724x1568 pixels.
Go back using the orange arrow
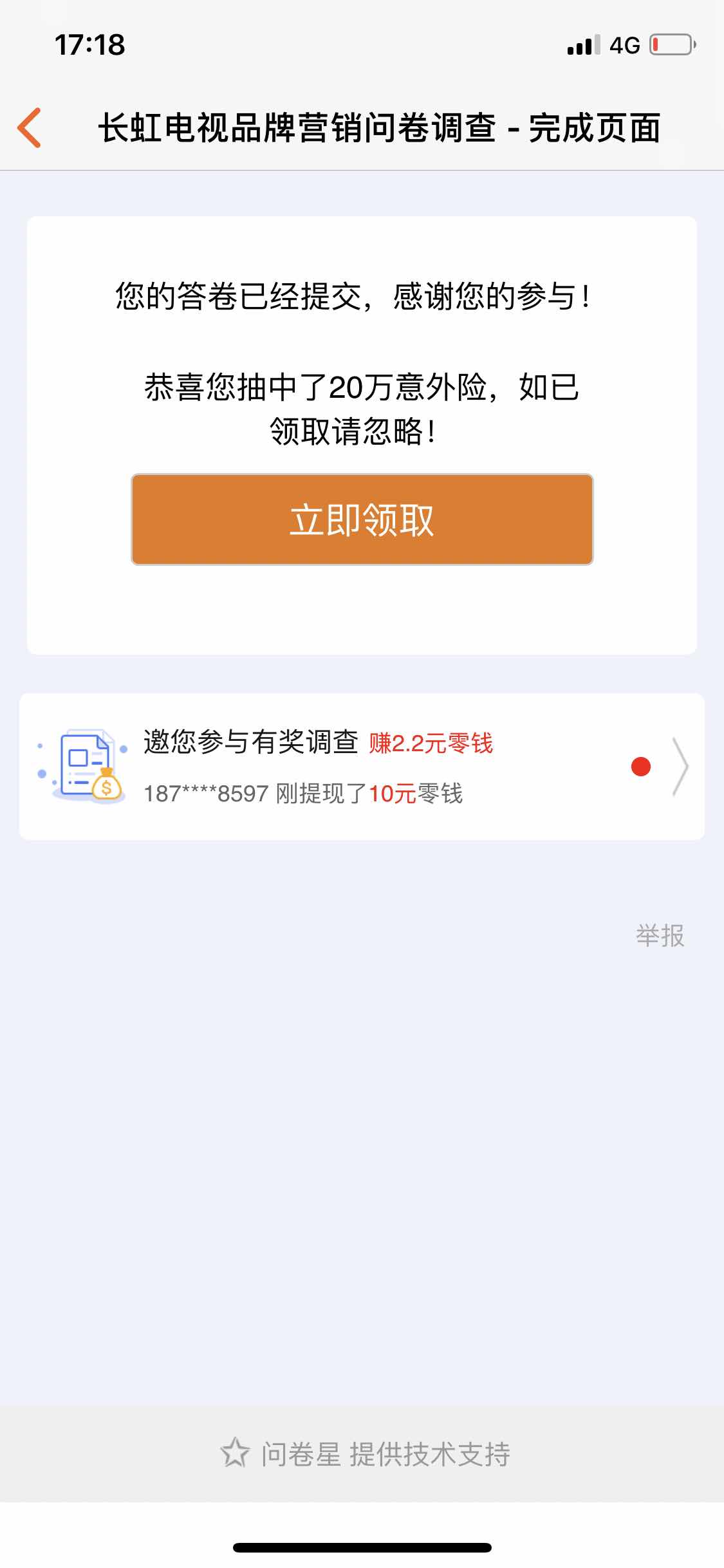[30, 127]
